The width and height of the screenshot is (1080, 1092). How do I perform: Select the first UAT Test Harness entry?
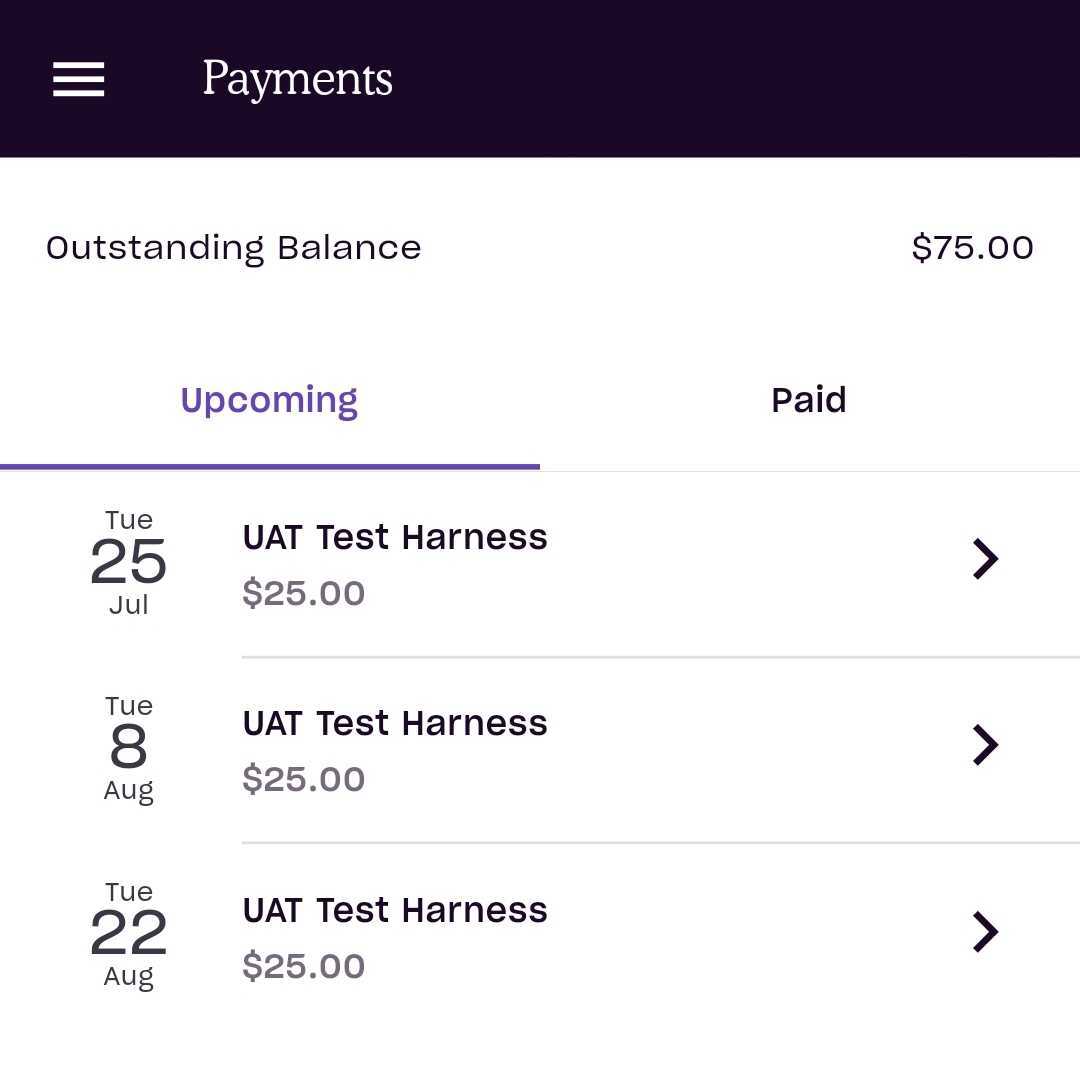(395, 537)
